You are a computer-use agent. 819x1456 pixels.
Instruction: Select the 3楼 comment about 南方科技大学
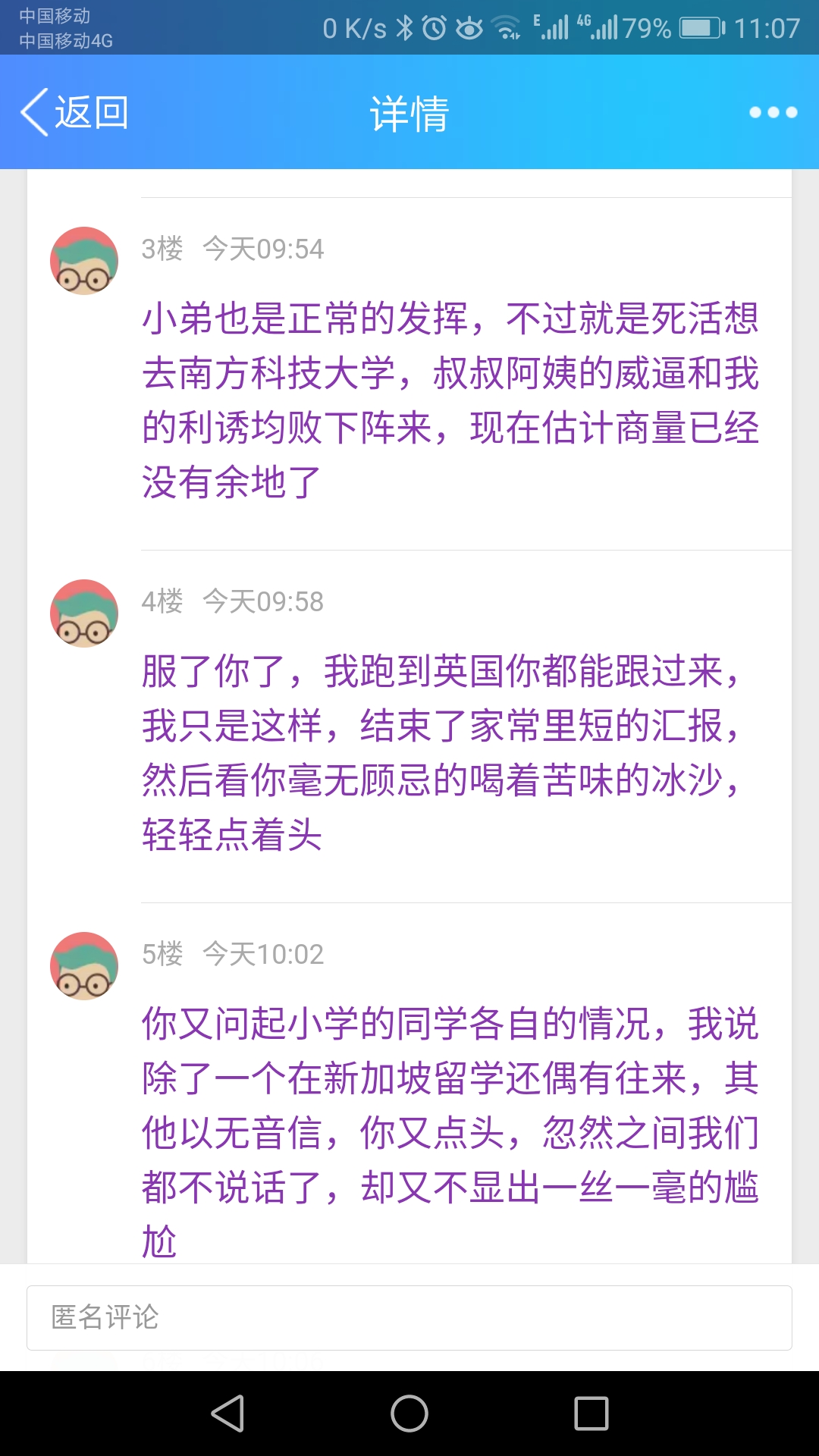coord(450,400)
